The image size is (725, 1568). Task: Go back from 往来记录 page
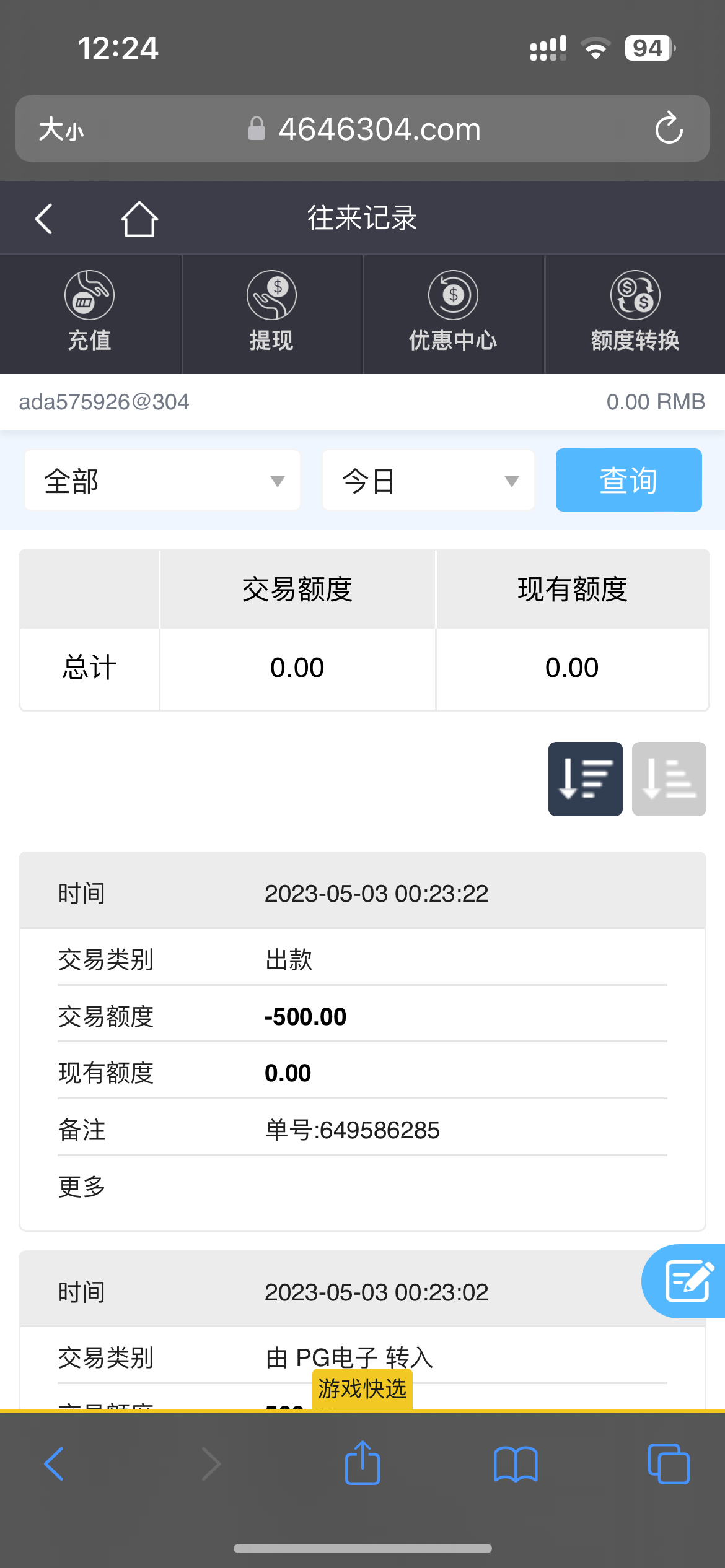pos(43,219)
